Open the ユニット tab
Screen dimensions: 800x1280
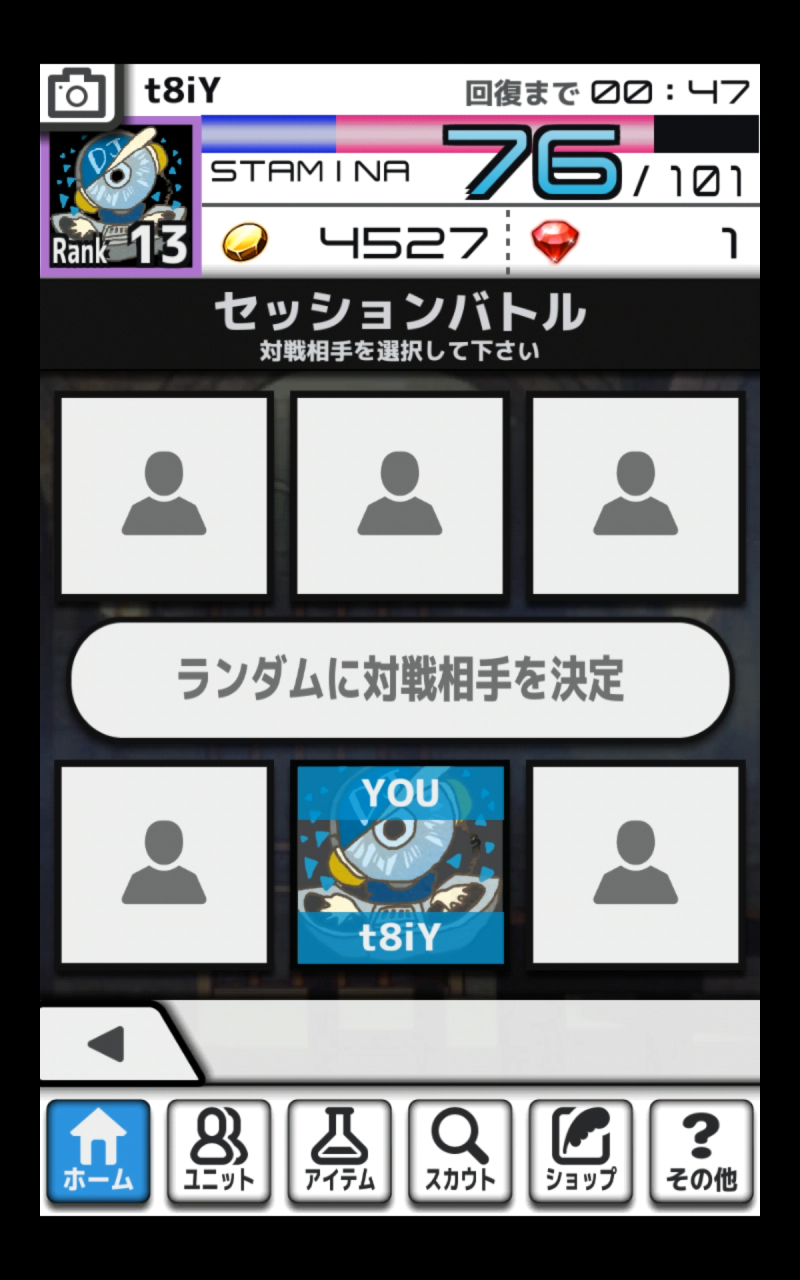[219, 1152]
